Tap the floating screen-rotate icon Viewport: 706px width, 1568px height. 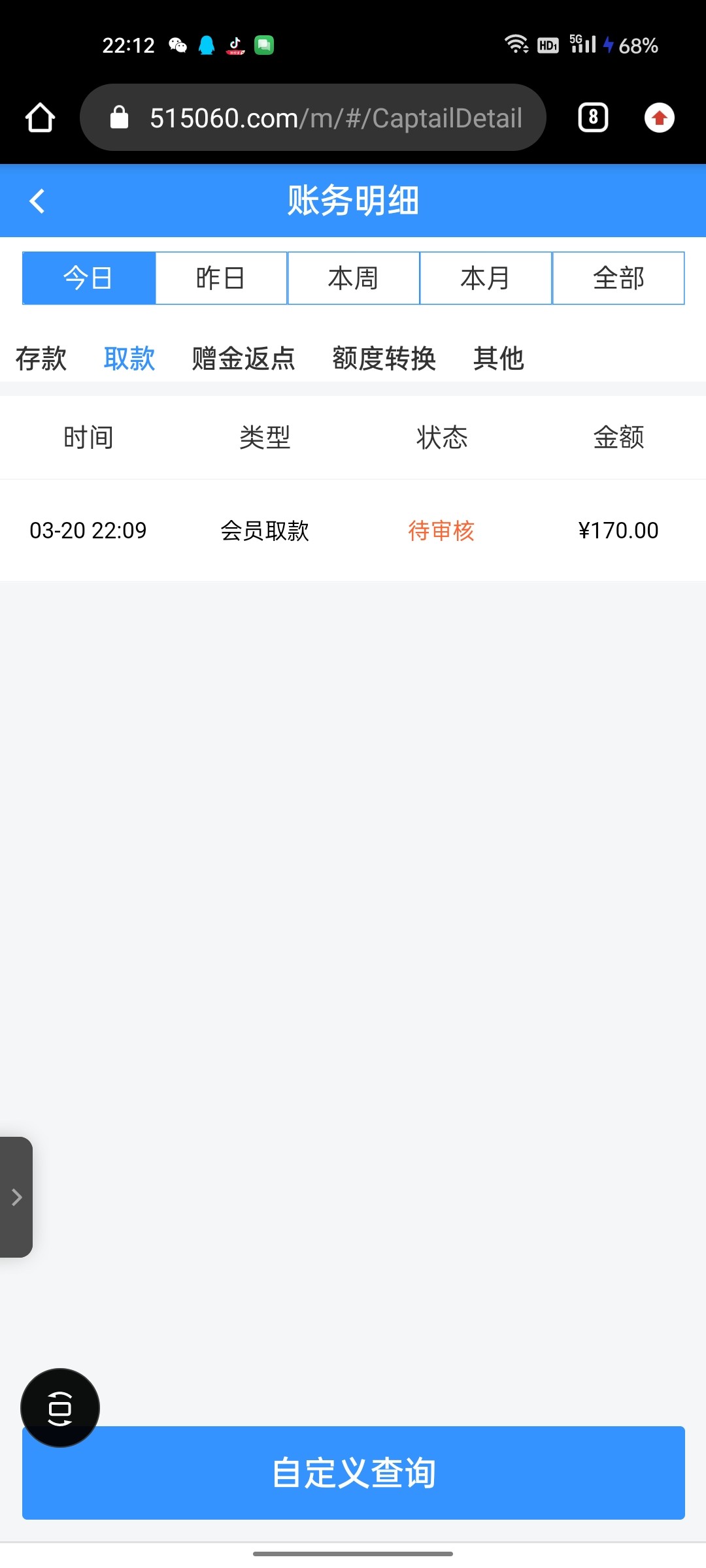(59, 1409)
